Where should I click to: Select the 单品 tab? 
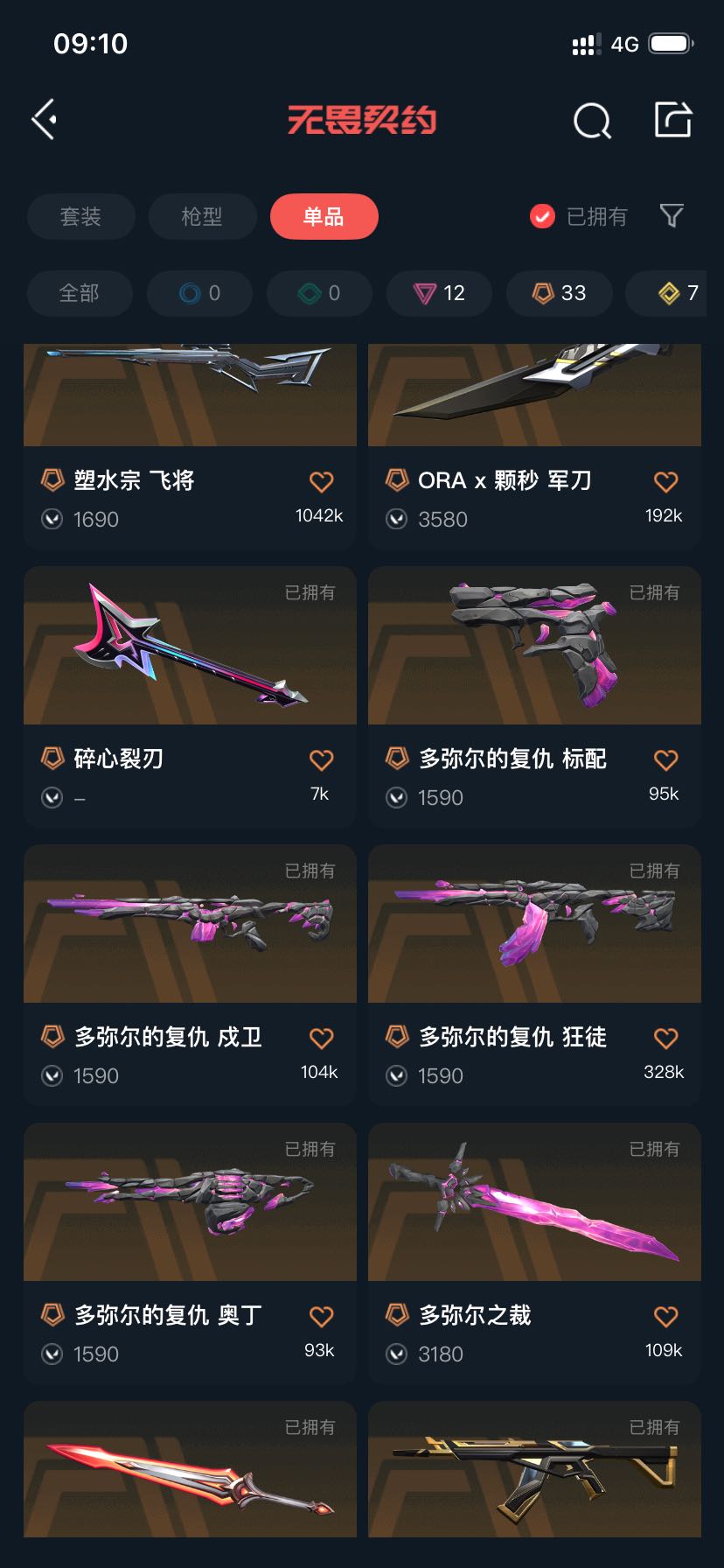click(x=324, y=216)
